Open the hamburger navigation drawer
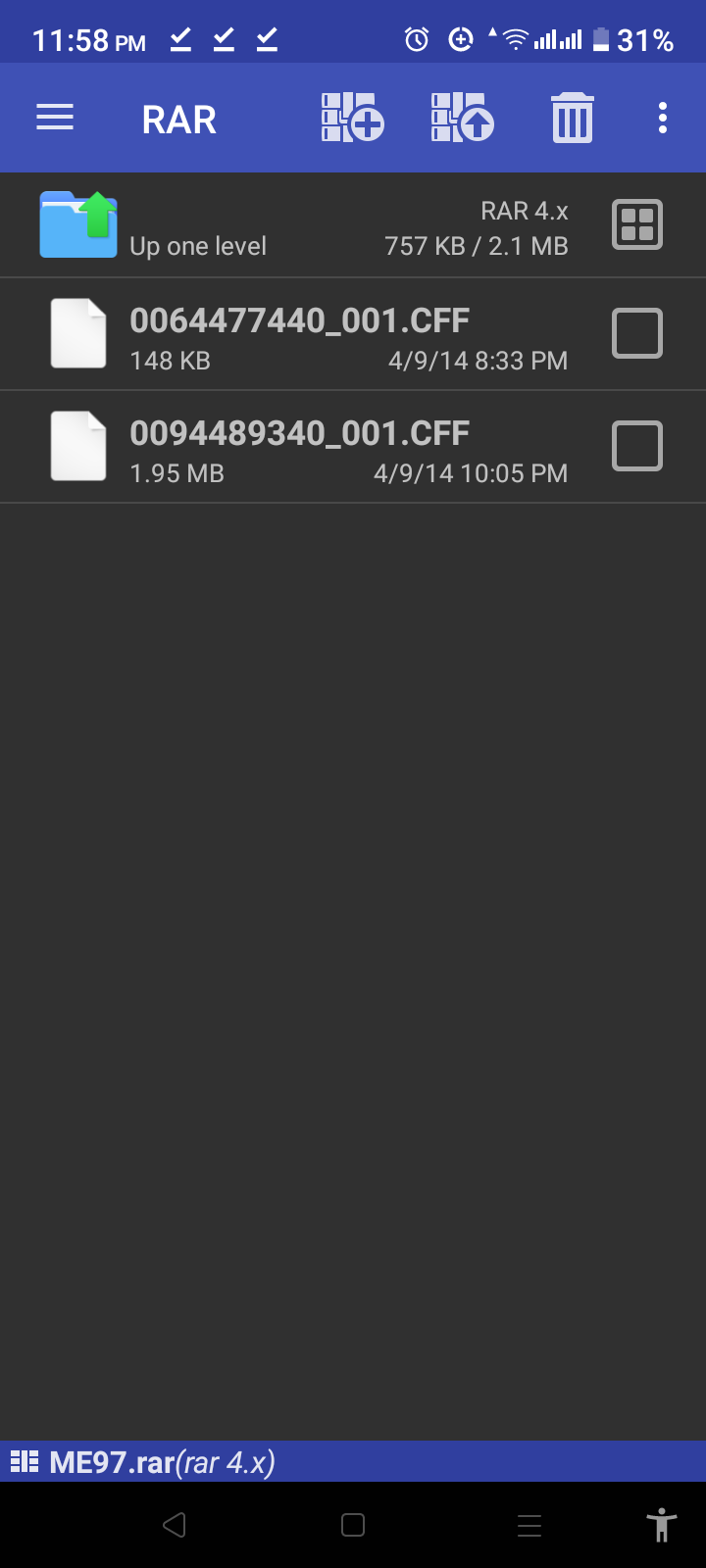The height and width of the screenshot is (1568, 706). [x=55, y=119]
